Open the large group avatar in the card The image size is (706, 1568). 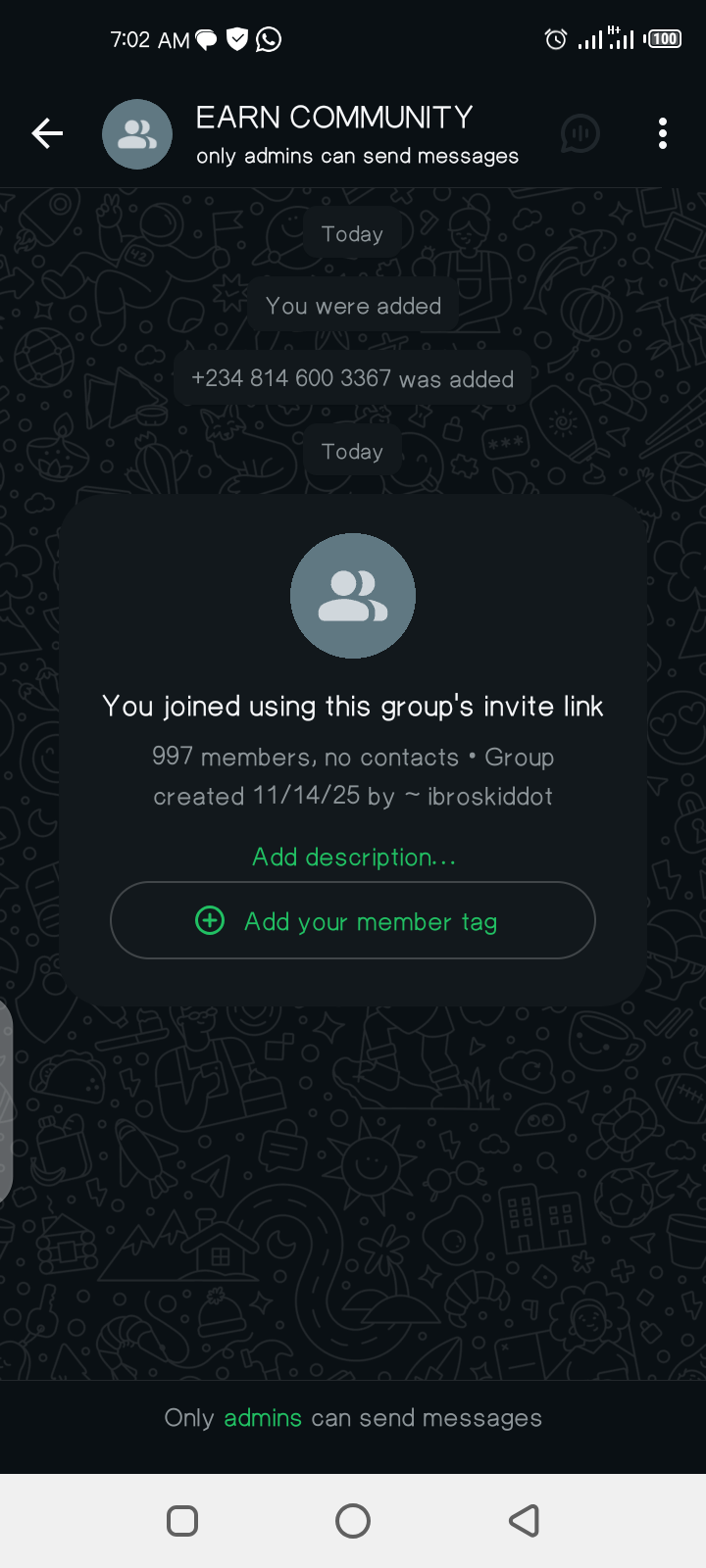point(353,596)
